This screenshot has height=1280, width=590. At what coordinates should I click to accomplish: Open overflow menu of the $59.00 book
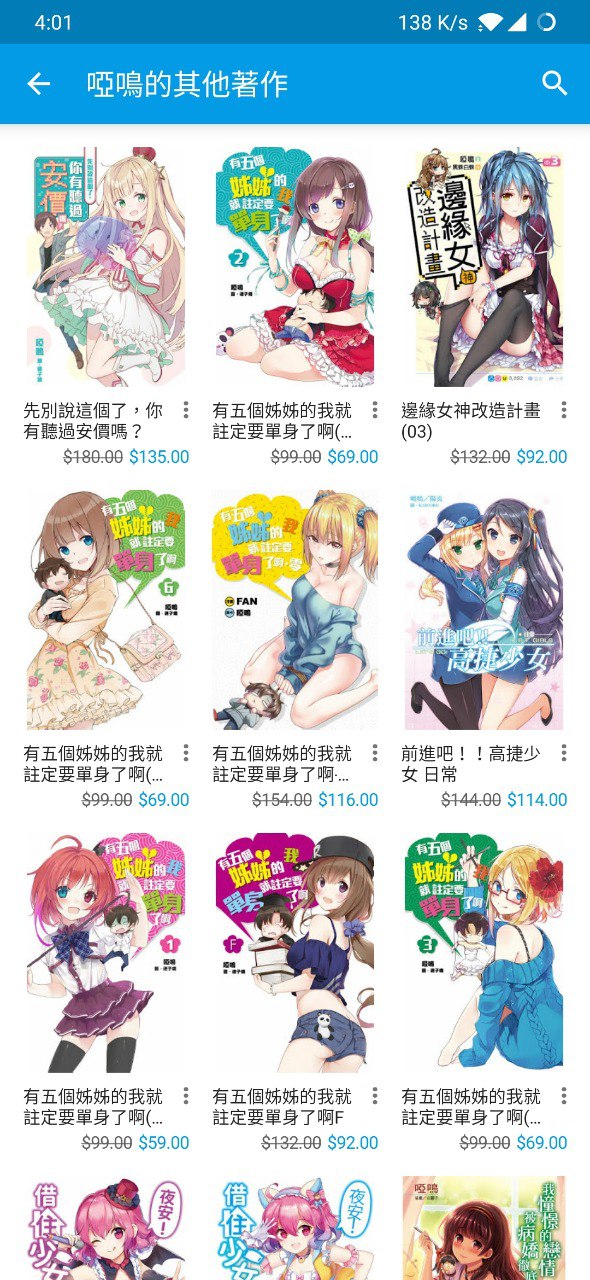point(186,1095)
